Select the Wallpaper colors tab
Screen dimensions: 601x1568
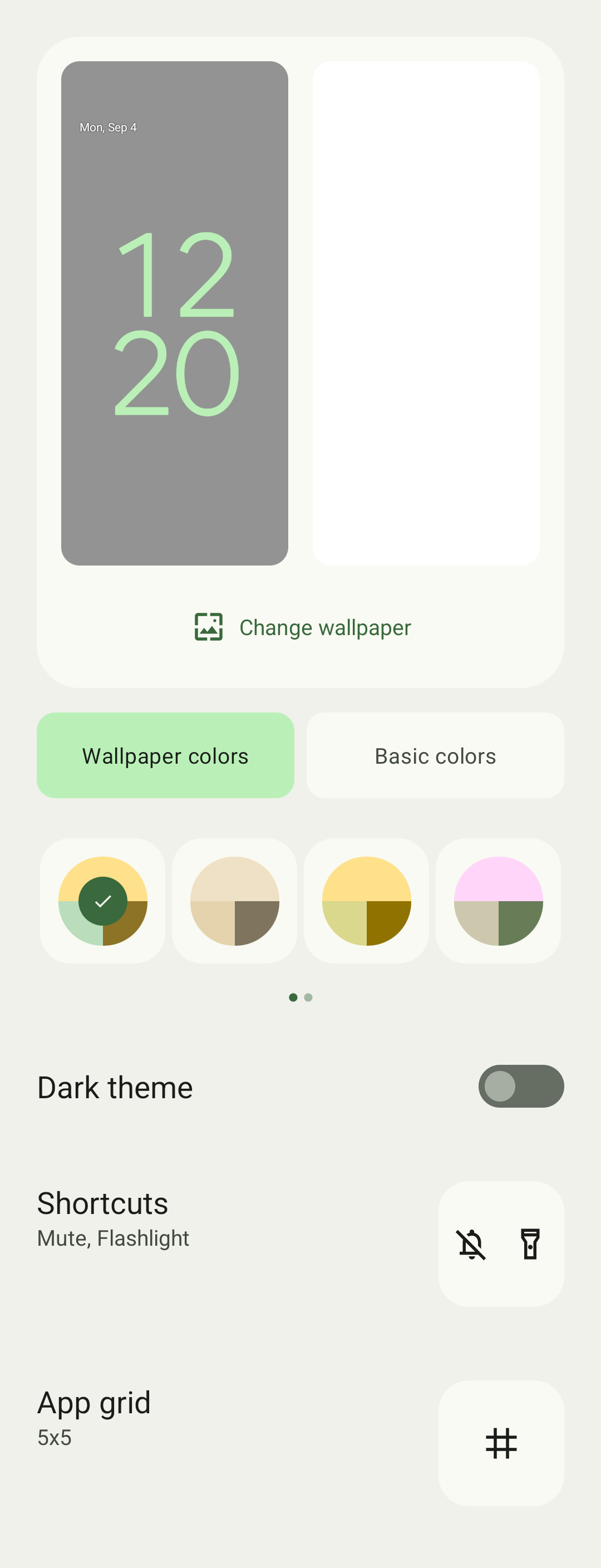pyautogui.click(x=165, y=755)
